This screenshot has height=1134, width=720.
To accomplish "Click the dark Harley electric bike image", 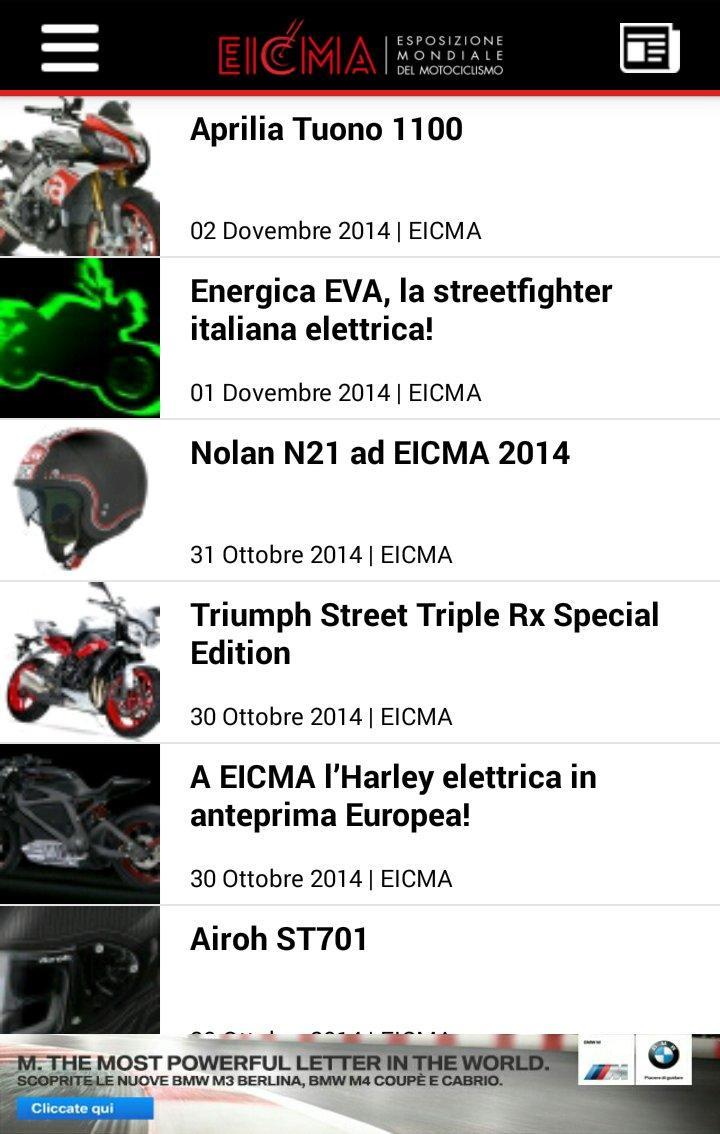I will point(80,822).
